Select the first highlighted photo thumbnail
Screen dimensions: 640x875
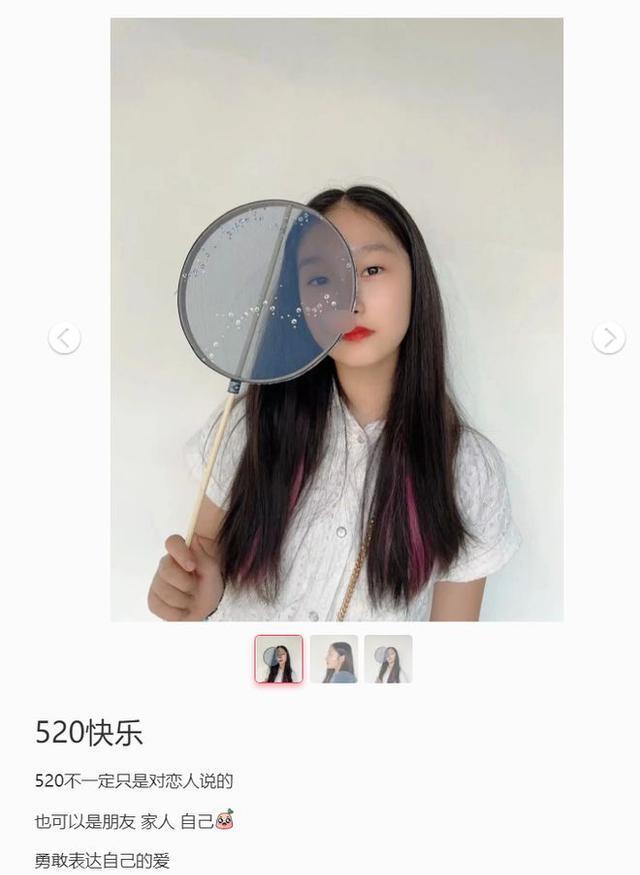(279, 658)
